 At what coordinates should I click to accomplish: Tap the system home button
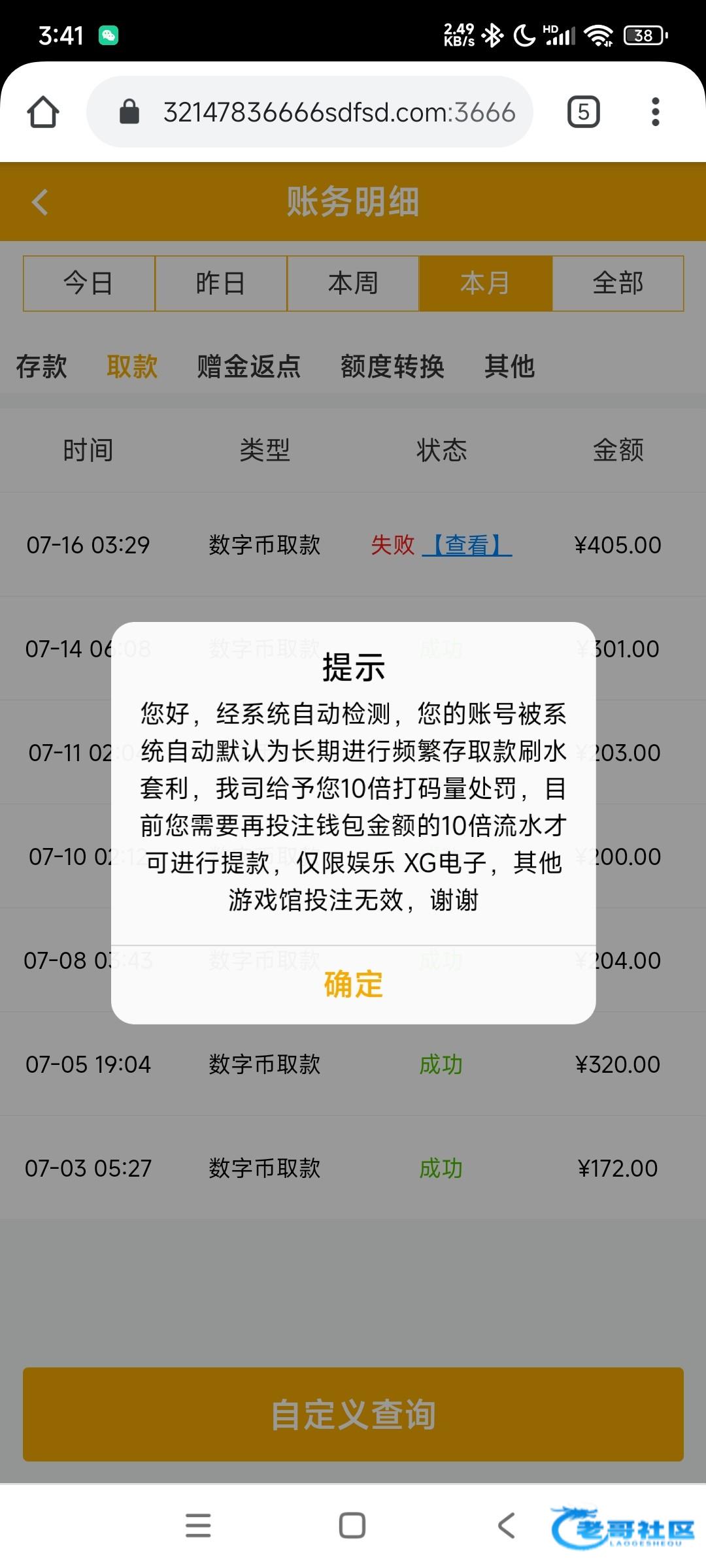point(352,1526)
